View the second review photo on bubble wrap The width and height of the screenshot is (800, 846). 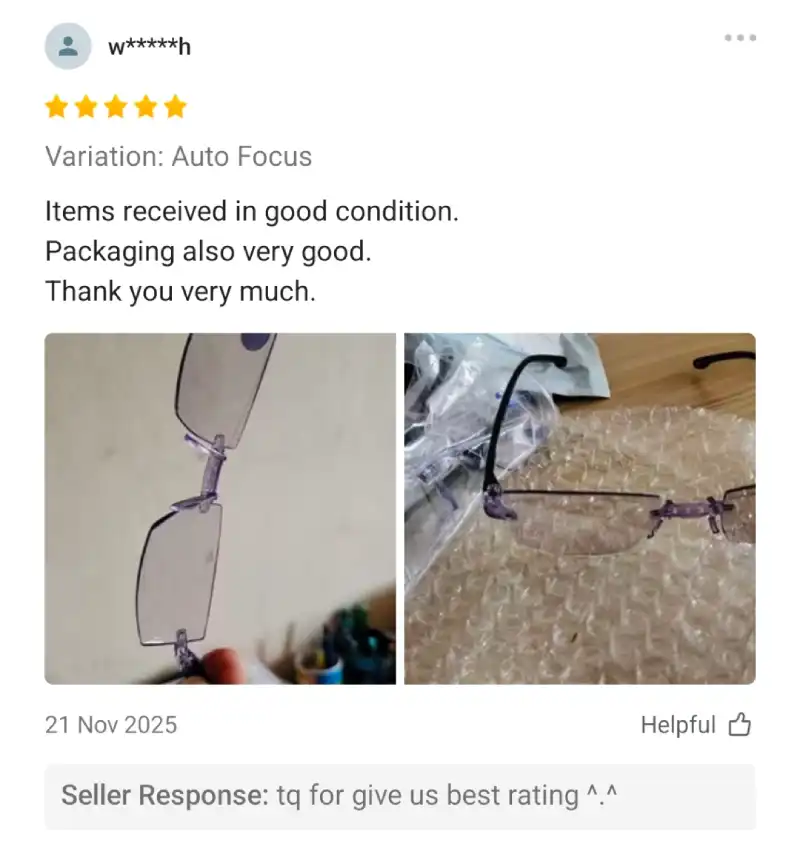coord(580,508)
